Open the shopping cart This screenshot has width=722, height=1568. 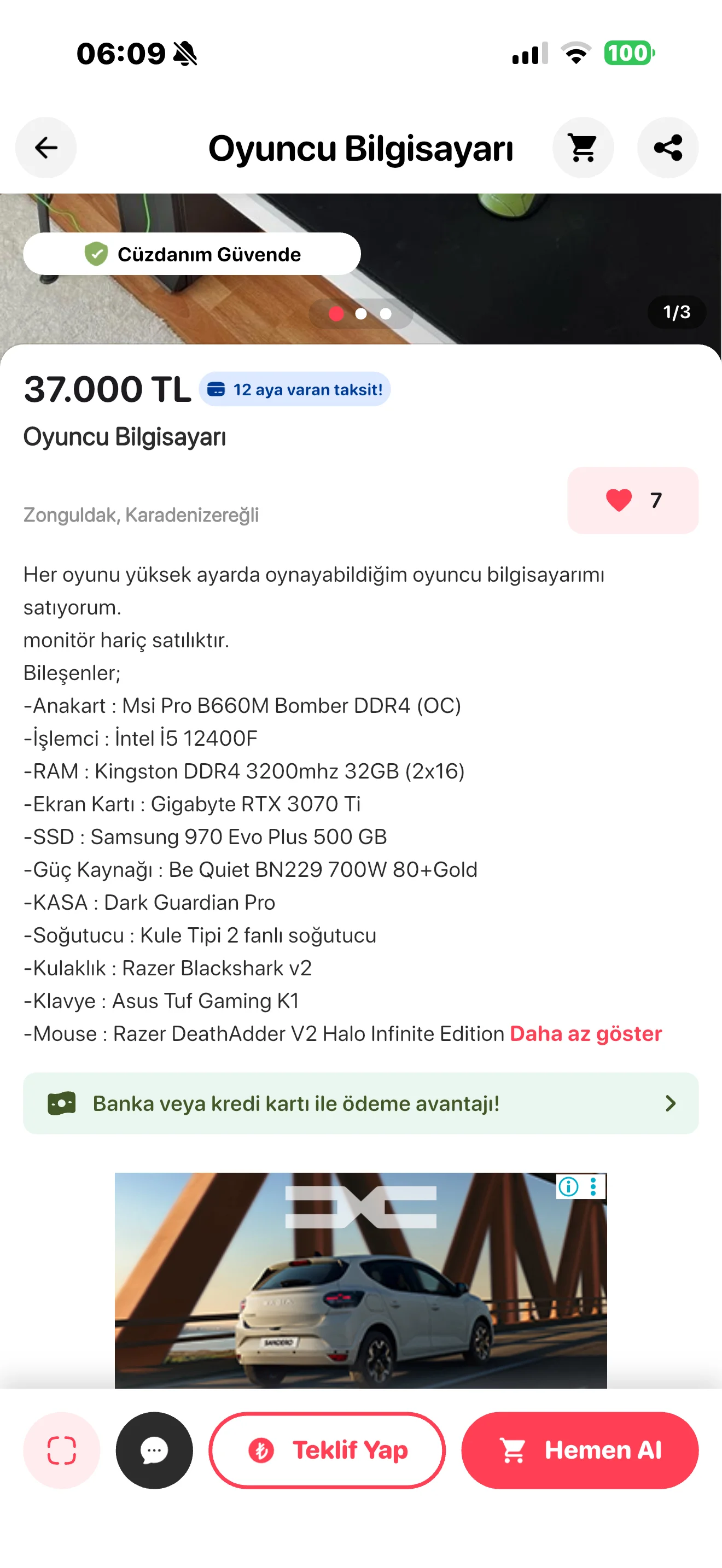[x=583, y=148]
